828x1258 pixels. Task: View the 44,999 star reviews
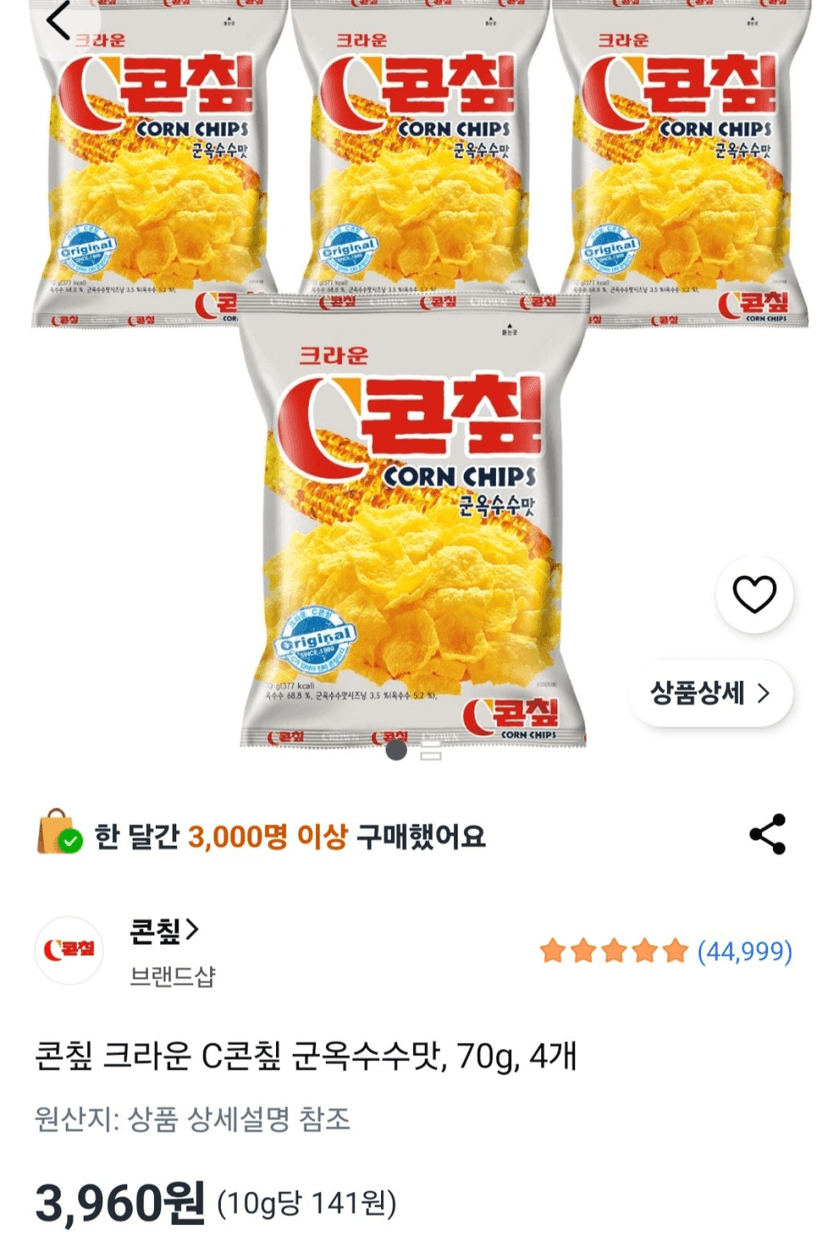click(x=666, y=951)
